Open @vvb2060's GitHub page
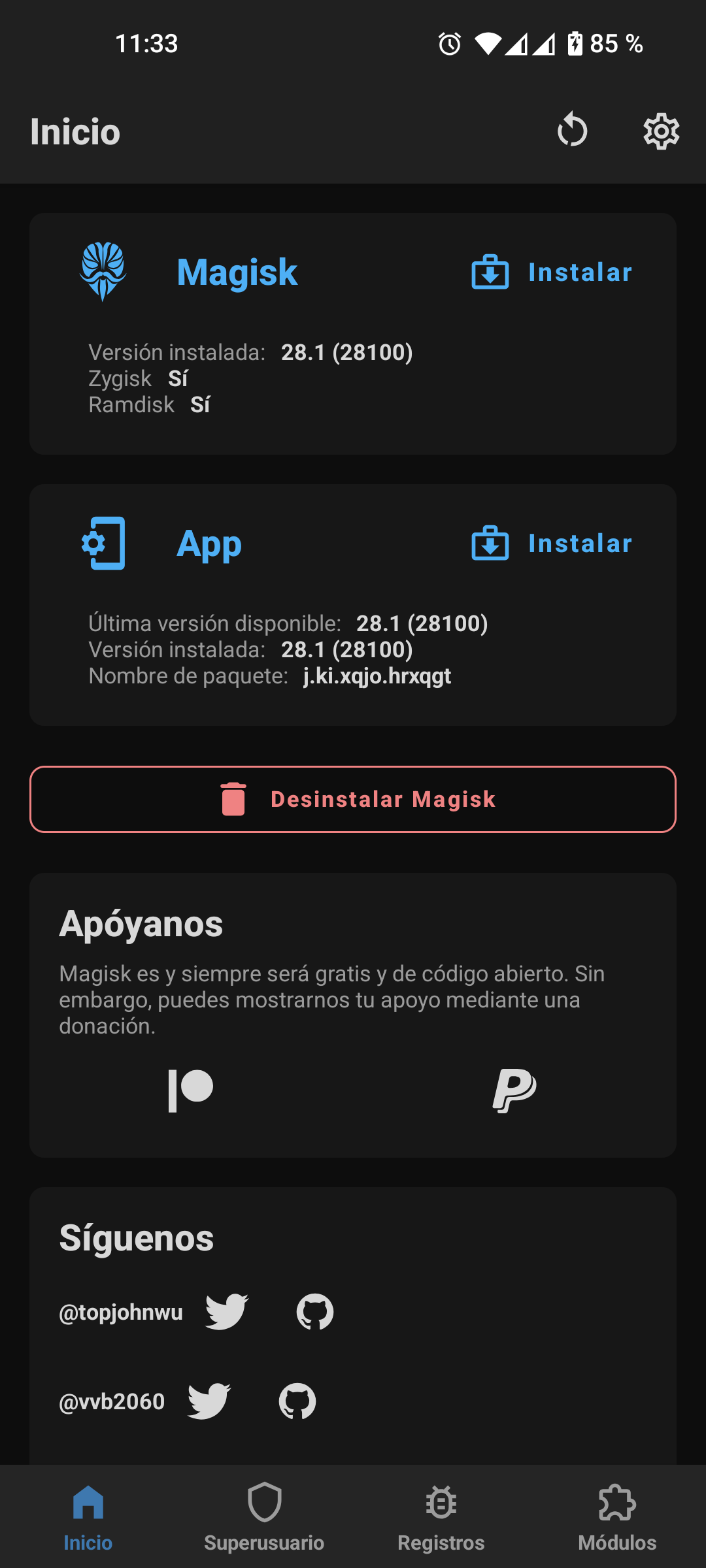Screen dimensions: 706x1568 point(297,1401)
